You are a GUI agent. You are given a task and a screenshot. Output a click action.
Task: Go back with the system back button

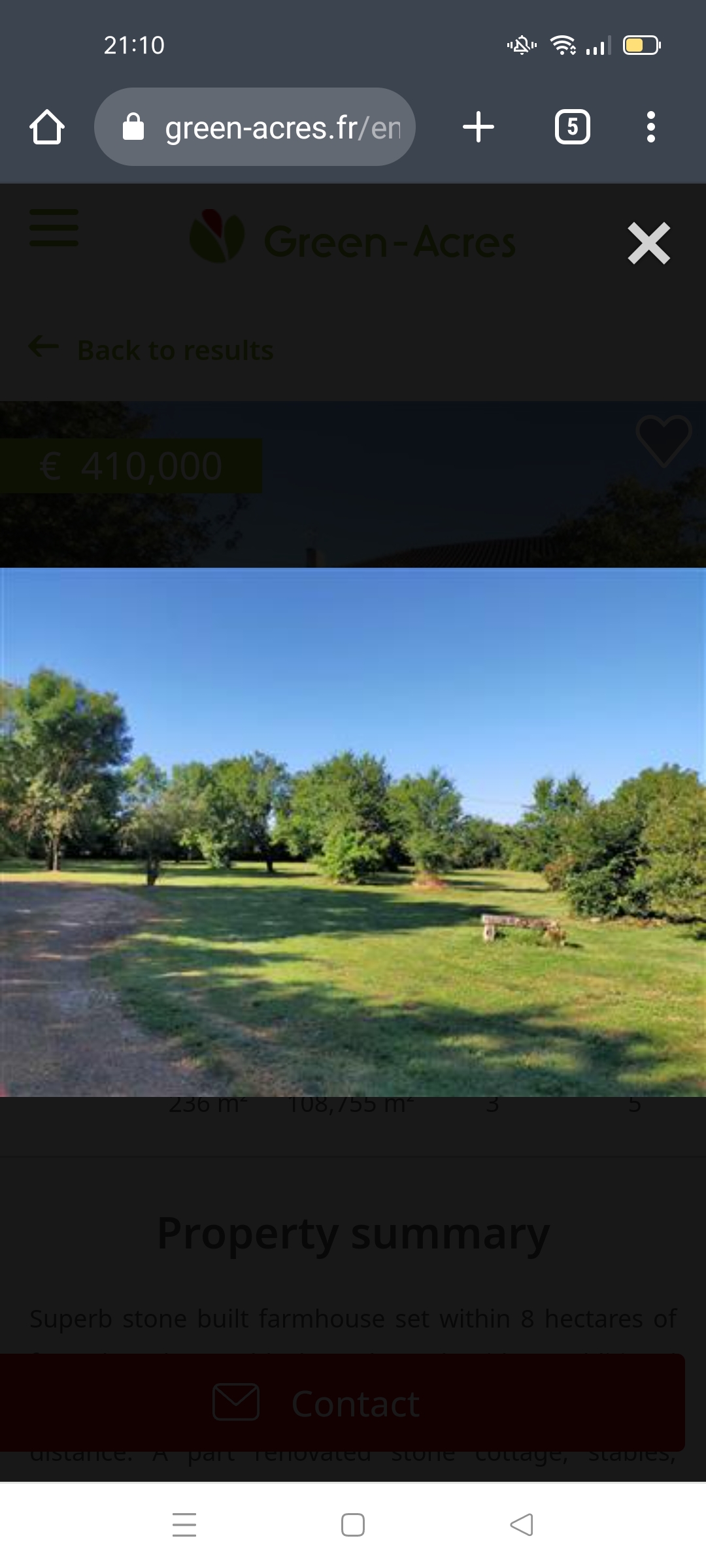coord(522,1525)
